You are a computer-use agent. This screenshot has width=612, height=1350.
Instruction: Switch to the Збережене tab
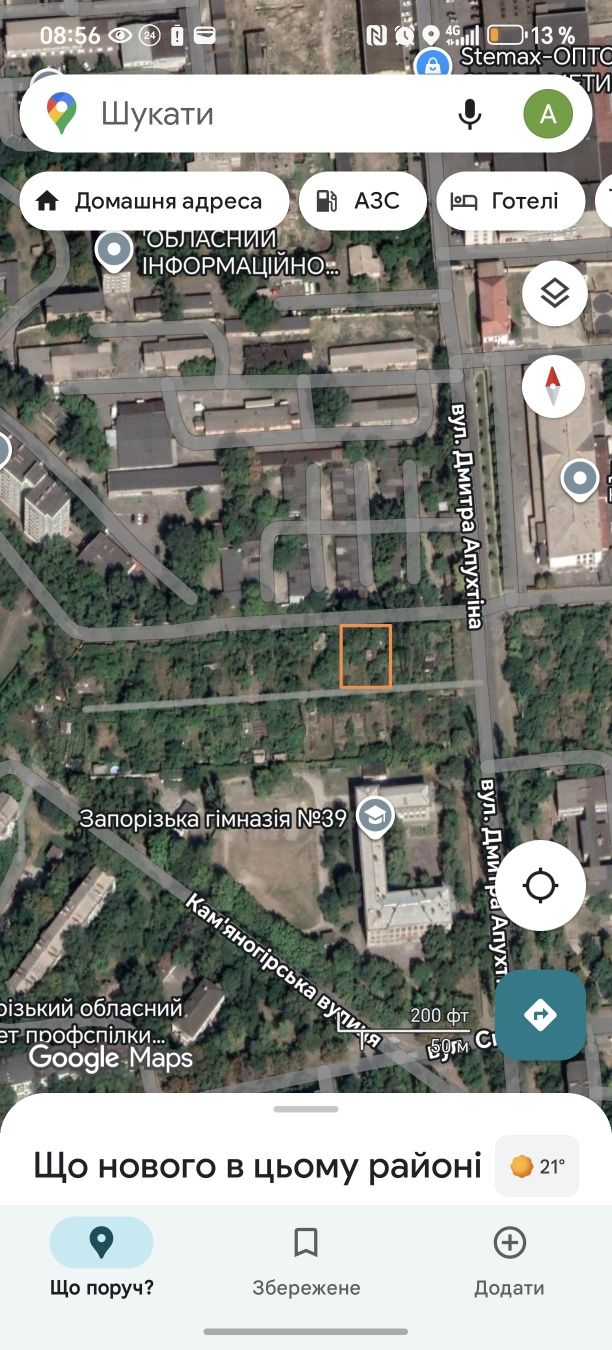(306, 1260)
